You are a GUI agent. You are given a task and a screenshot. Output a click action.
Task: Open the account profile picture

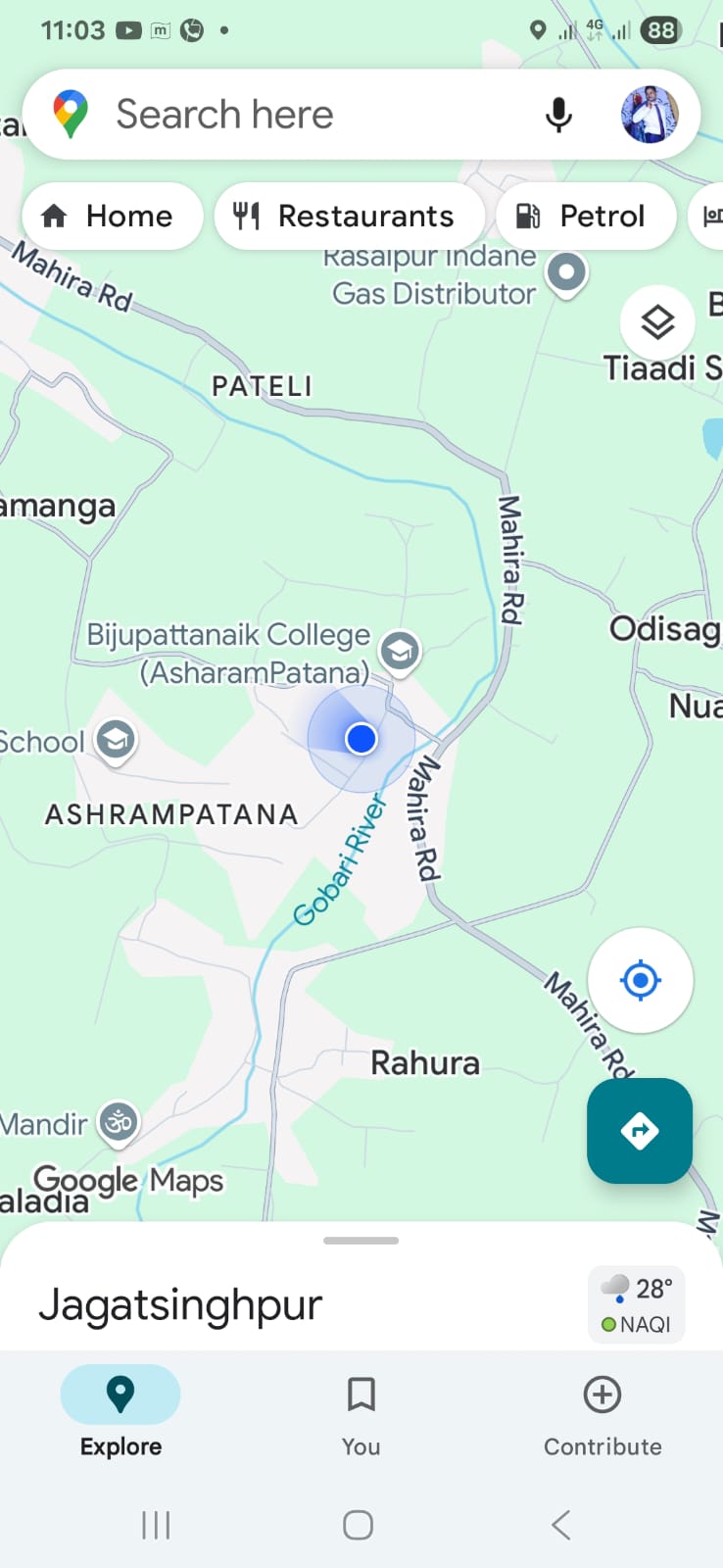[x=650, y=115]
